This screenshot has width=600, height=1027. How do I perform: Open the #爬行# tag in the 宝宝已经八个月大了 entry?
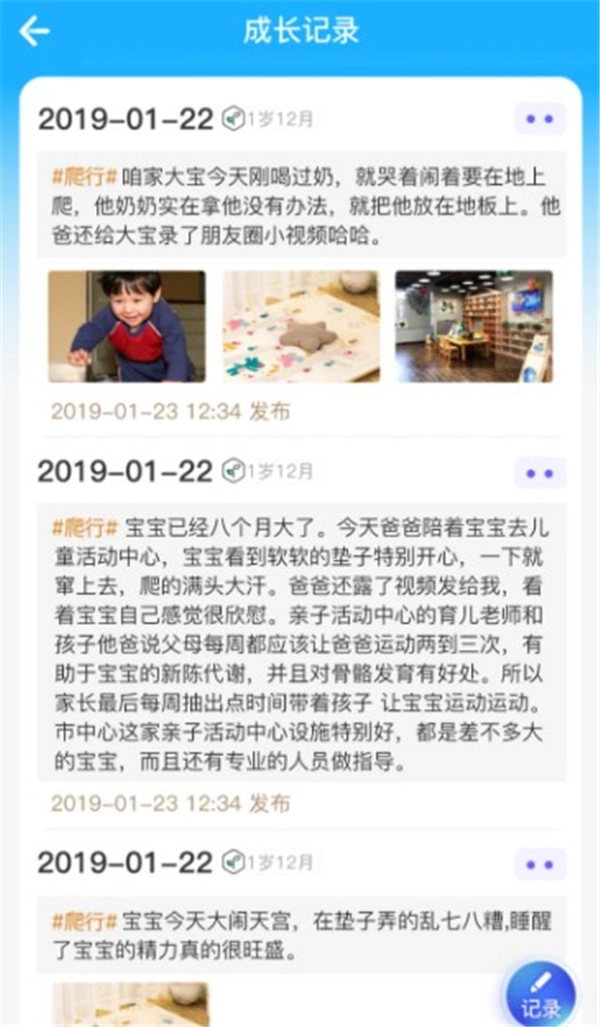tap(85, 528)
